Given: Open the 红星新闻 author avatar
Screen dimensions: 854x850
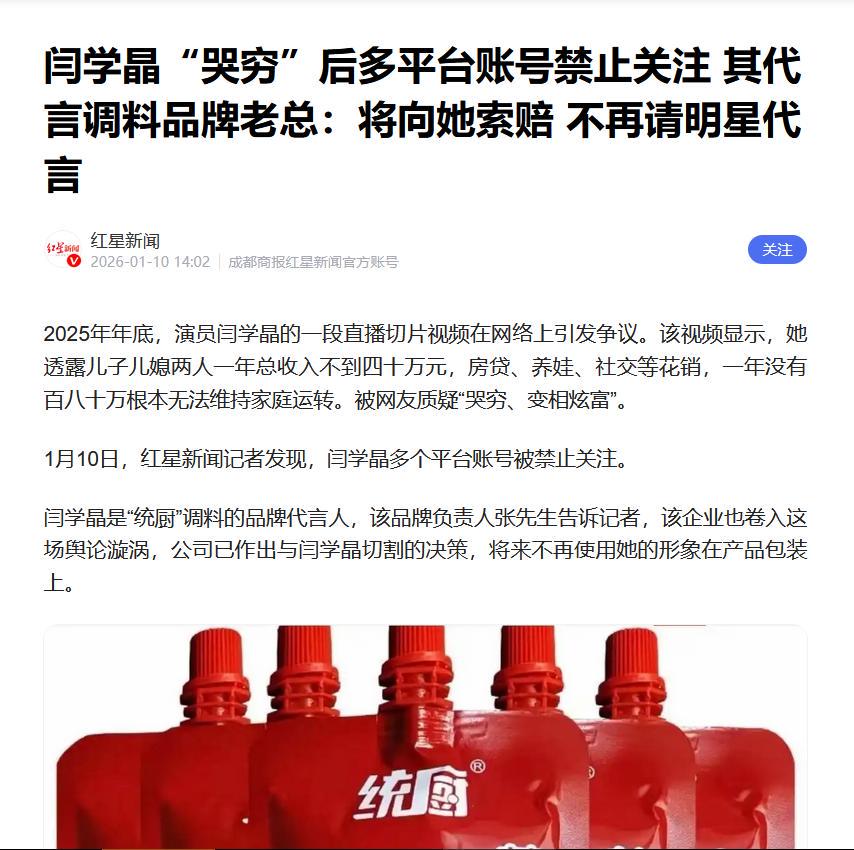Looking at the screenshot, I should (x=63, y=250).
